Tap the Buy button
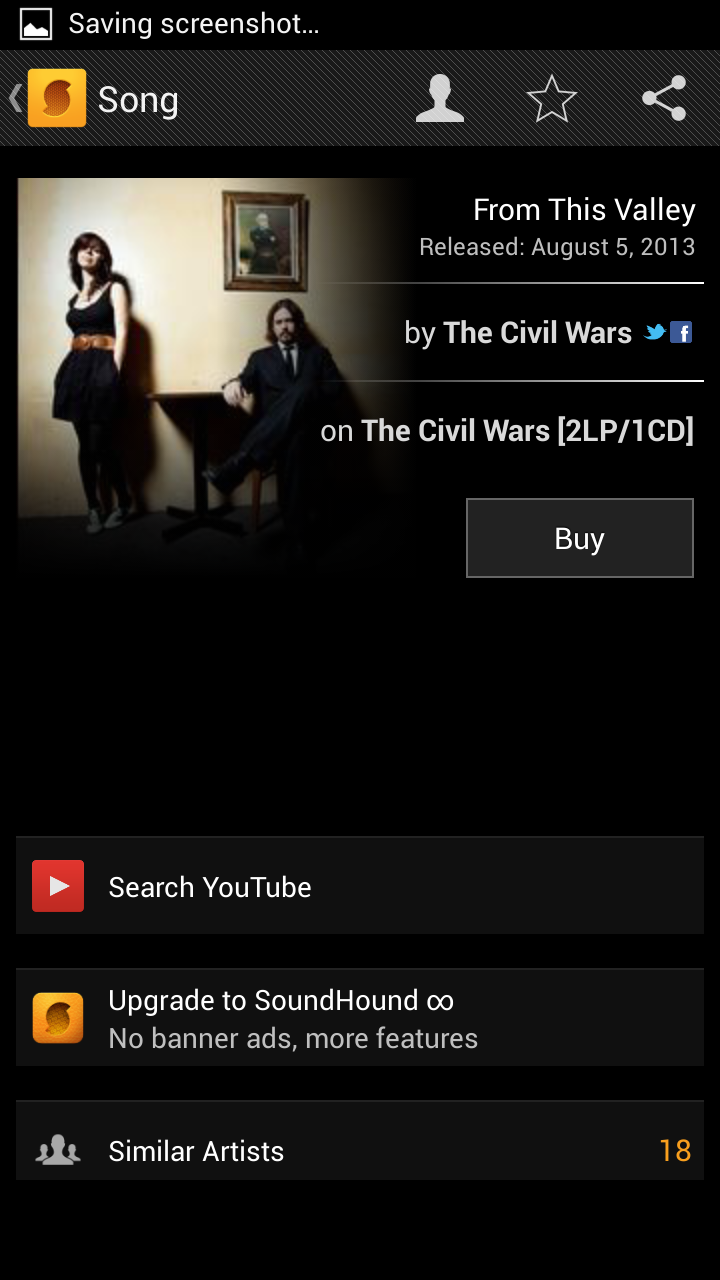The image size is (720, 1280). [579, 538]
